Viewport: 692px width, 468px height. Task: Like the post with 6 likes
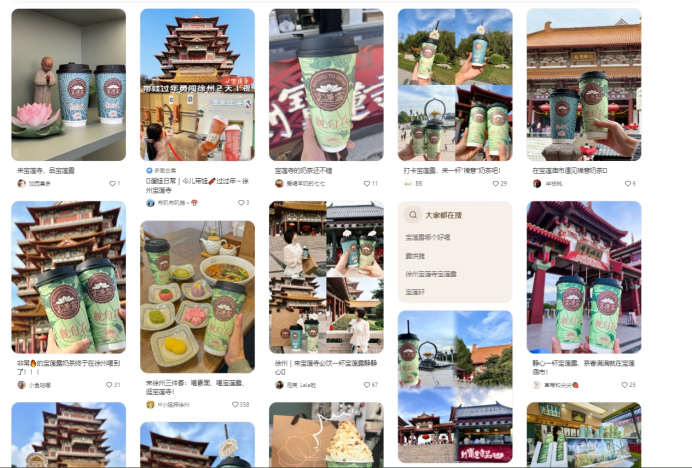(x=624, y=184)
